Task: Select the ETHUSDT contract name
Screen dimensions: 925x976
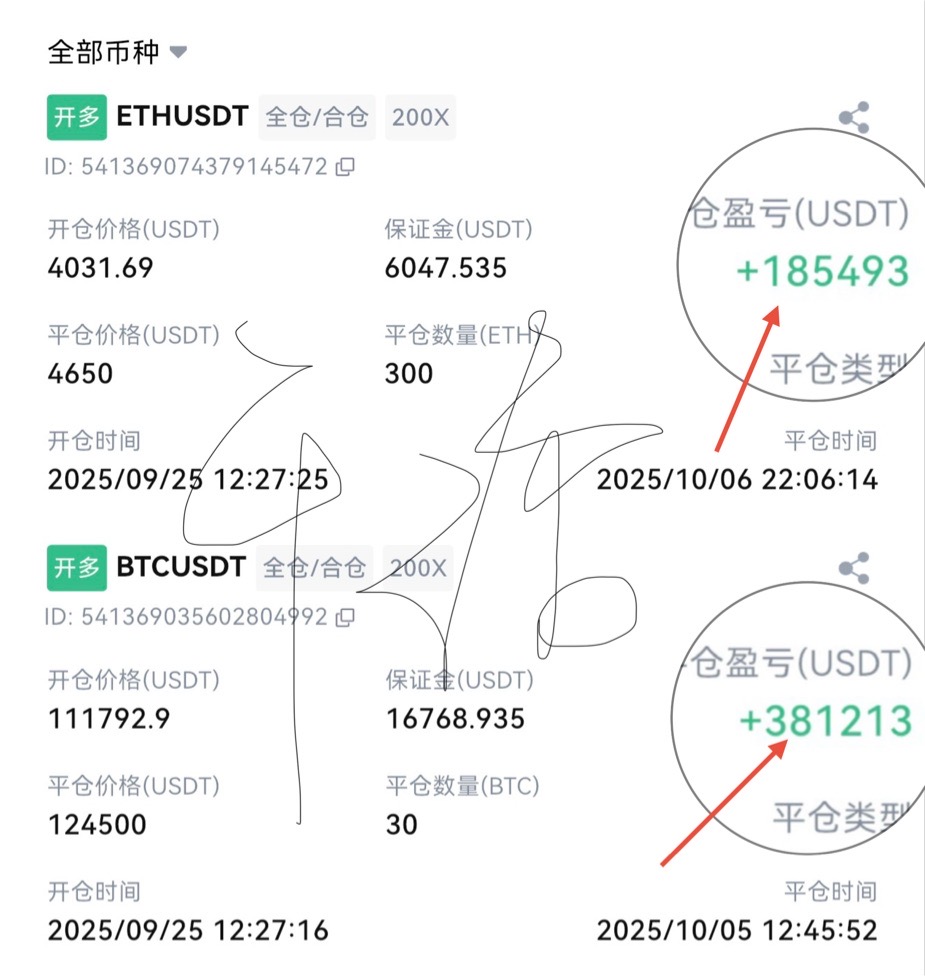Action: coord(182,117)
